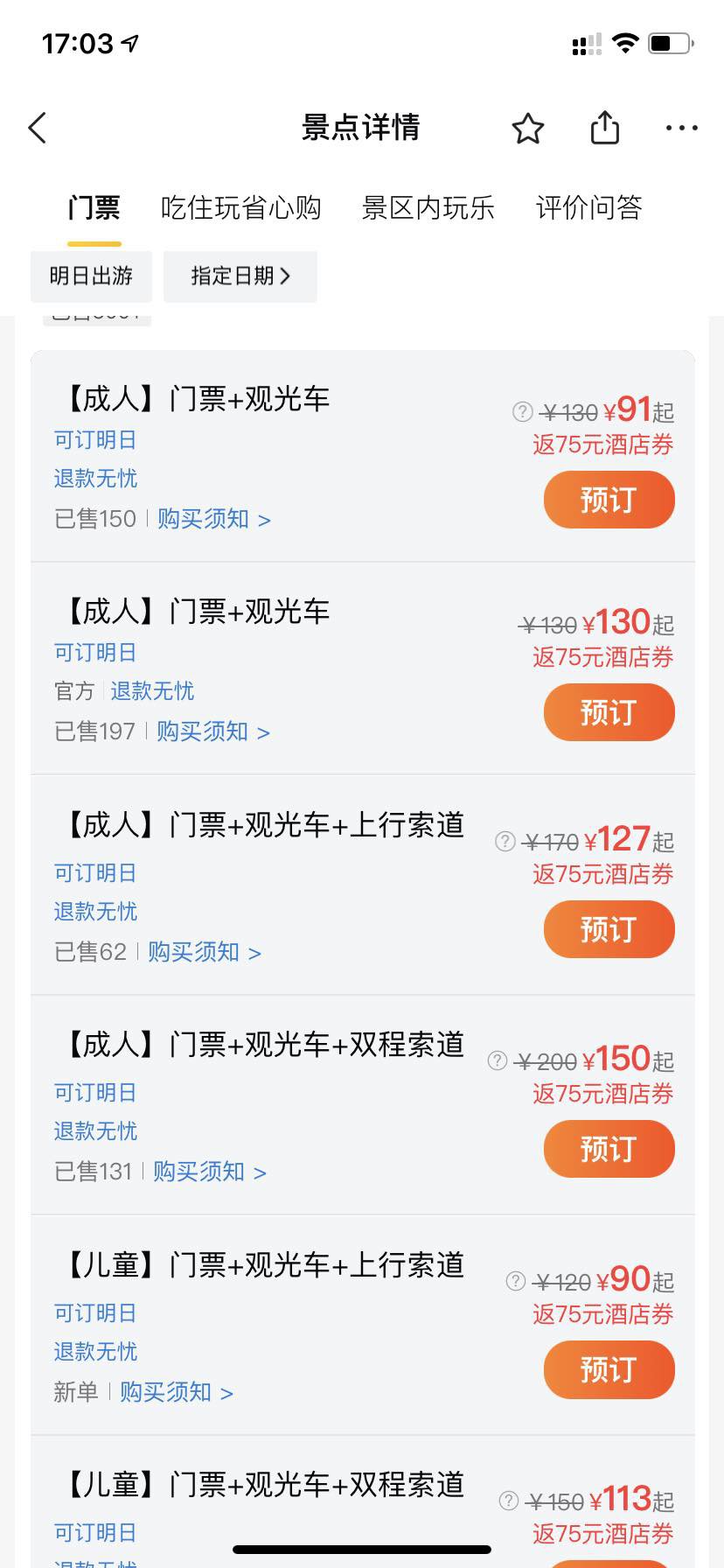Image resolution: width=724 pixels, height=1568 pixels.
Task: Open 购买须知 for the 新单 child ticket
Action: [176, 1392]
